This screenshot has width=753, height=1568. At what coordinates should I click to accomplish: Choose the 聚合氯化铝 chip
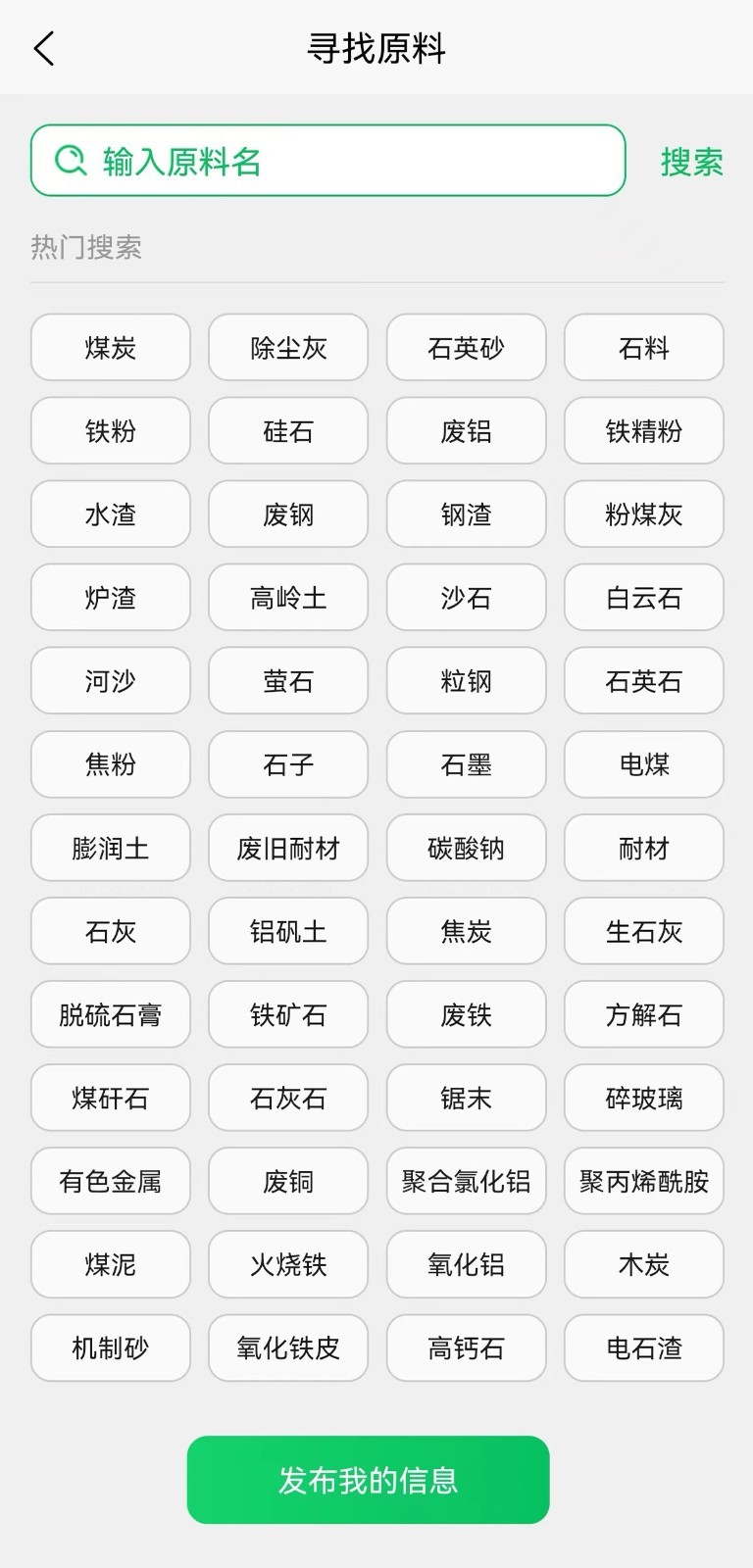(x=466, y=1181)
